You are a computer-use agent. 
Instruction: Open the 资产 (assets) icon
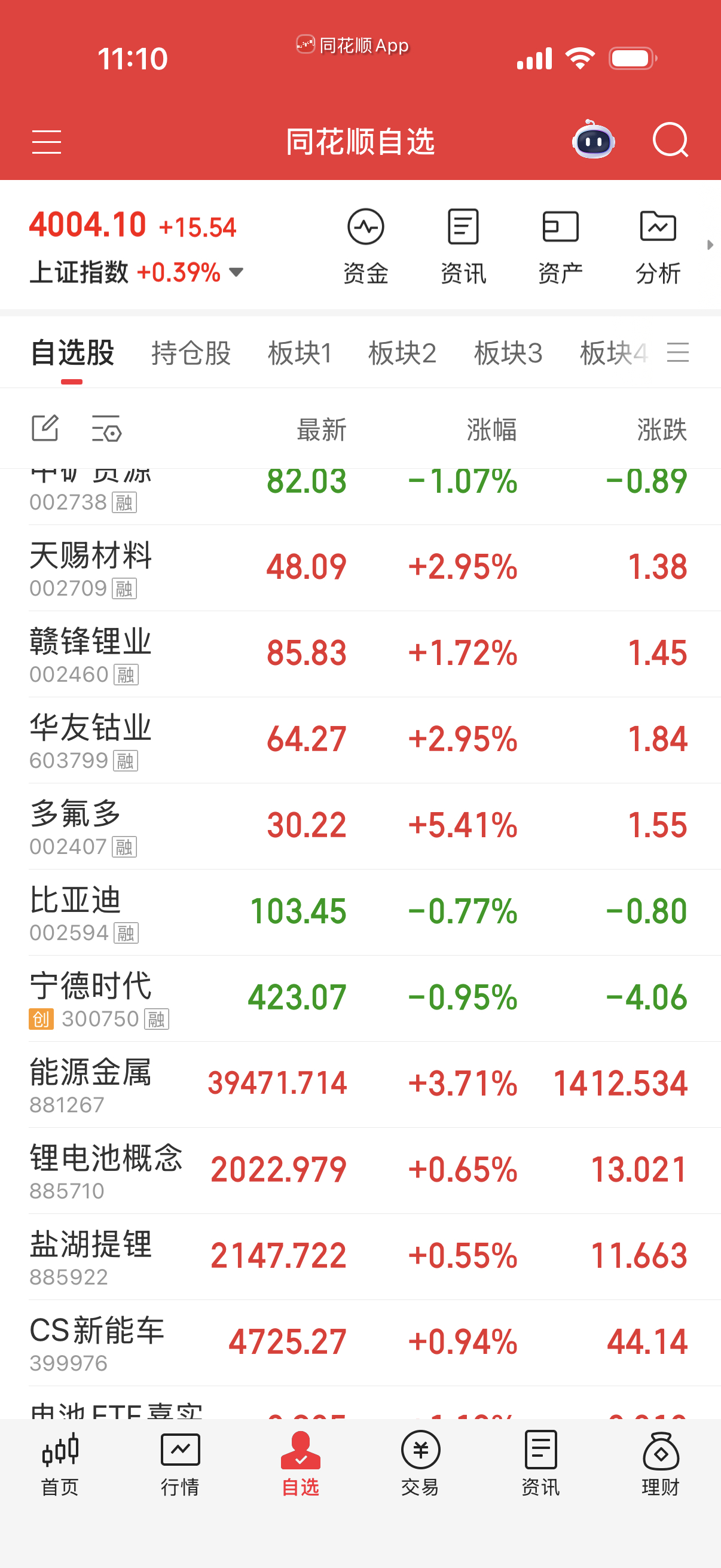559,243
